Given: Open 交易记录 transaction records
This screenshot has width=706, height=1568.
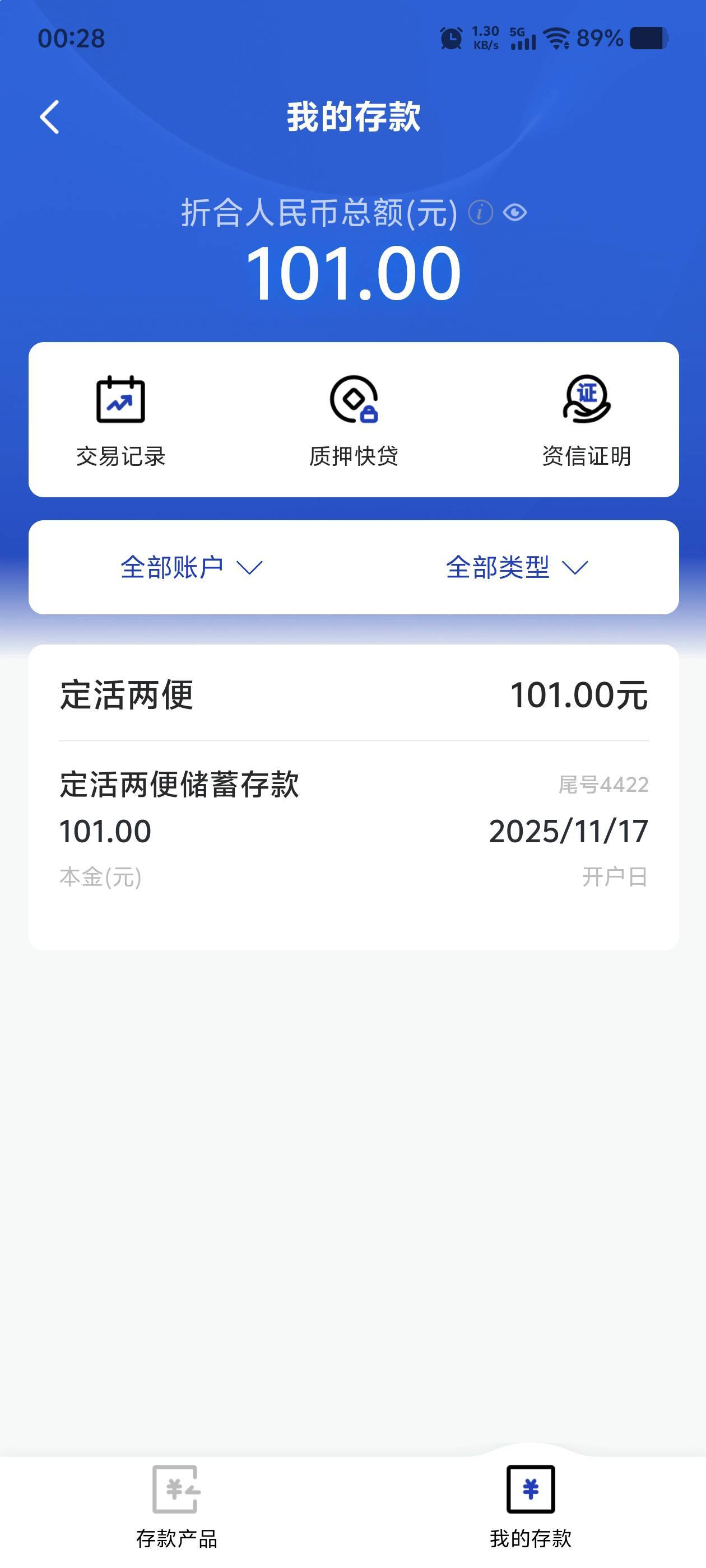Looking at the screenshot, I should [120, 420].
